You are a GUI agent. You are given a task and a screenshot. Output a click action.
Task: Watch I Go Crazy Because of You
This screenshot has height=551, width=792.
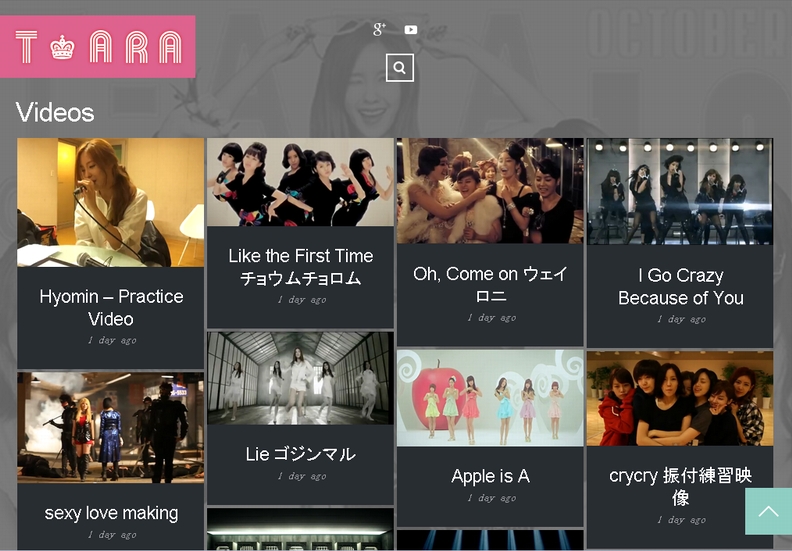point(680,286)
